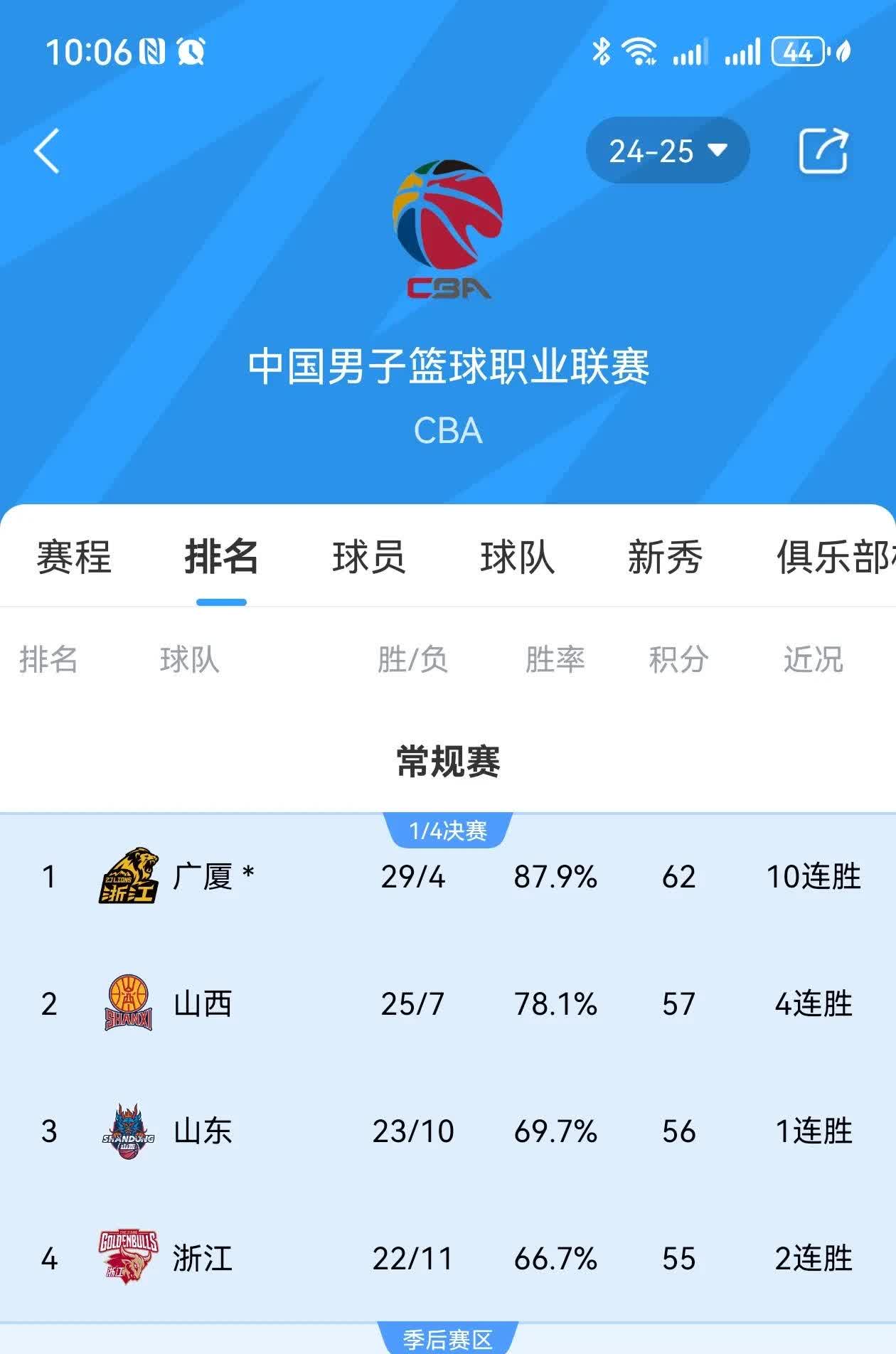Tap the 胜率 column header
896x1354 pixels.
click(x=555, y=660)
